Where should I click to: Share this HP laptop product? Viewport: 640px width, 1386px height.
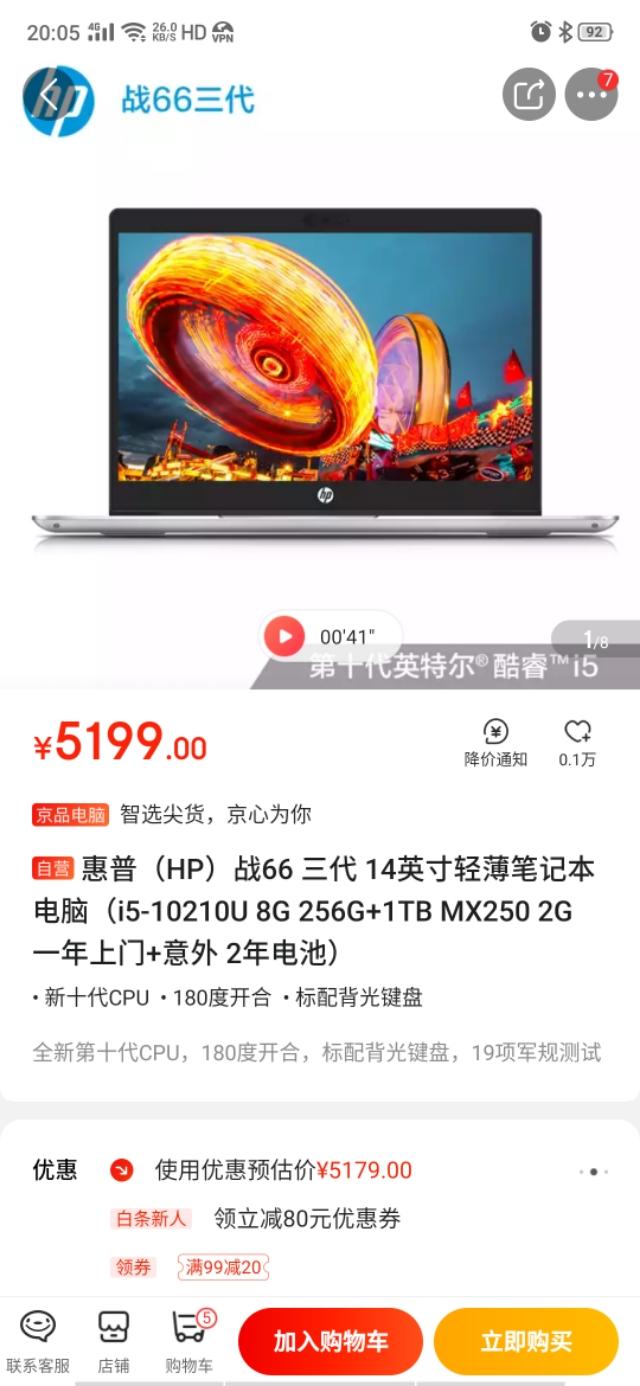[528, 95]
